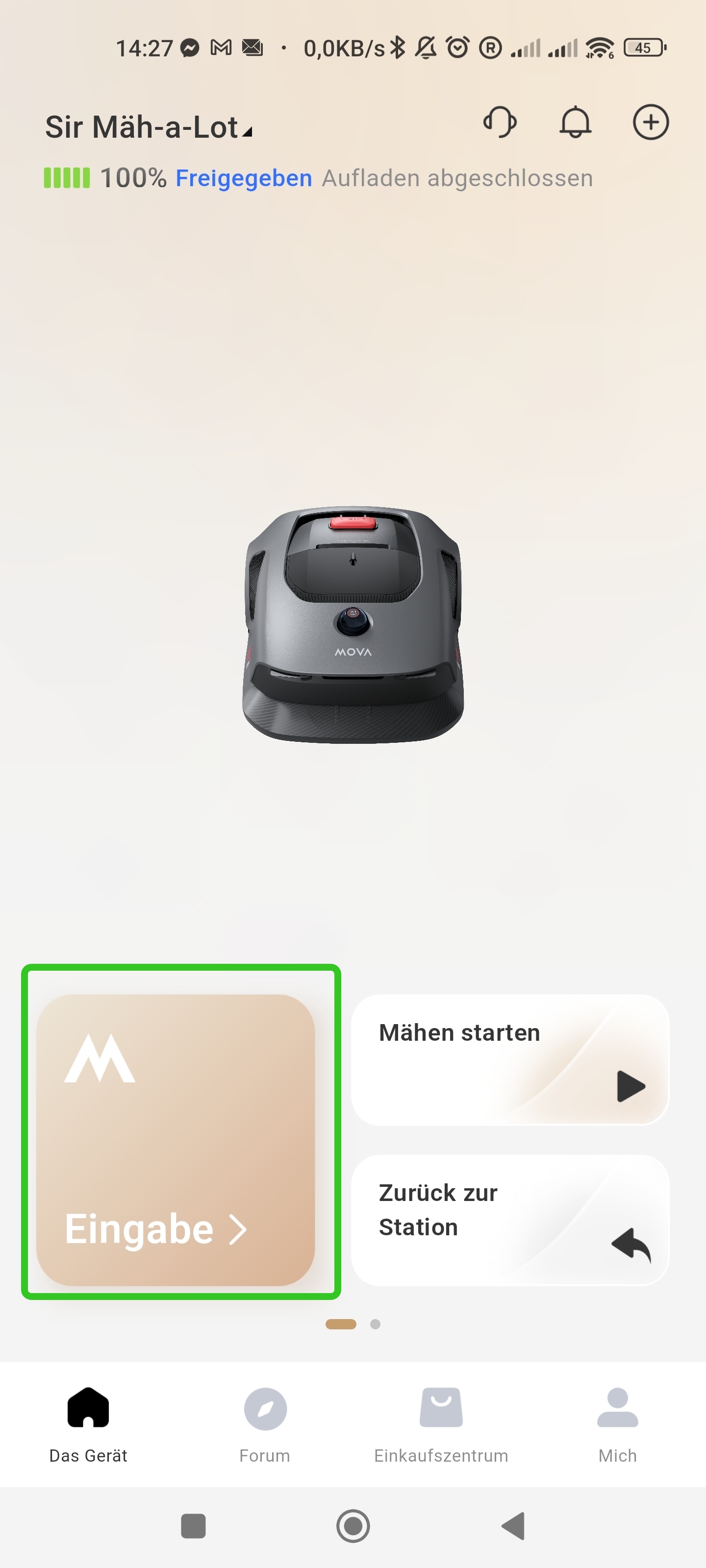This screenshot has height=1568, width=706.
Task: Tap the second page indicator dot
Action: [x=375, y=1324]
